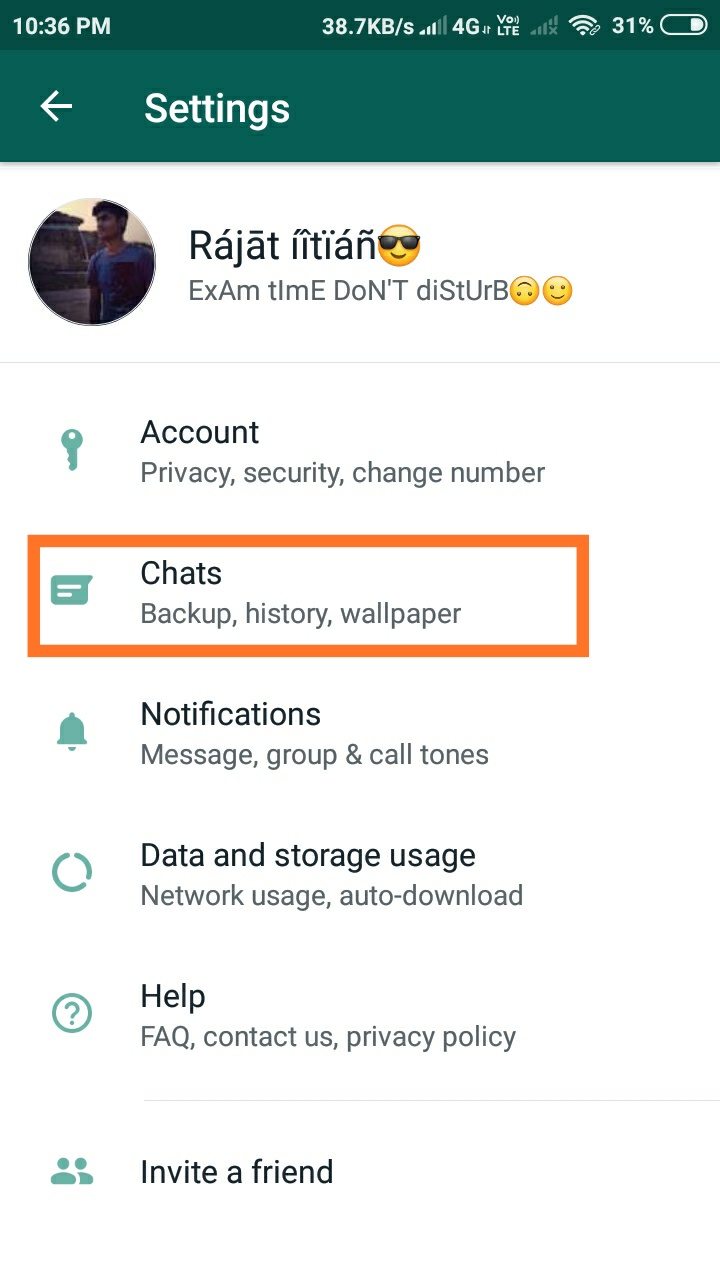
Task: Open Account settings
Action: click(x=340, y=452)
